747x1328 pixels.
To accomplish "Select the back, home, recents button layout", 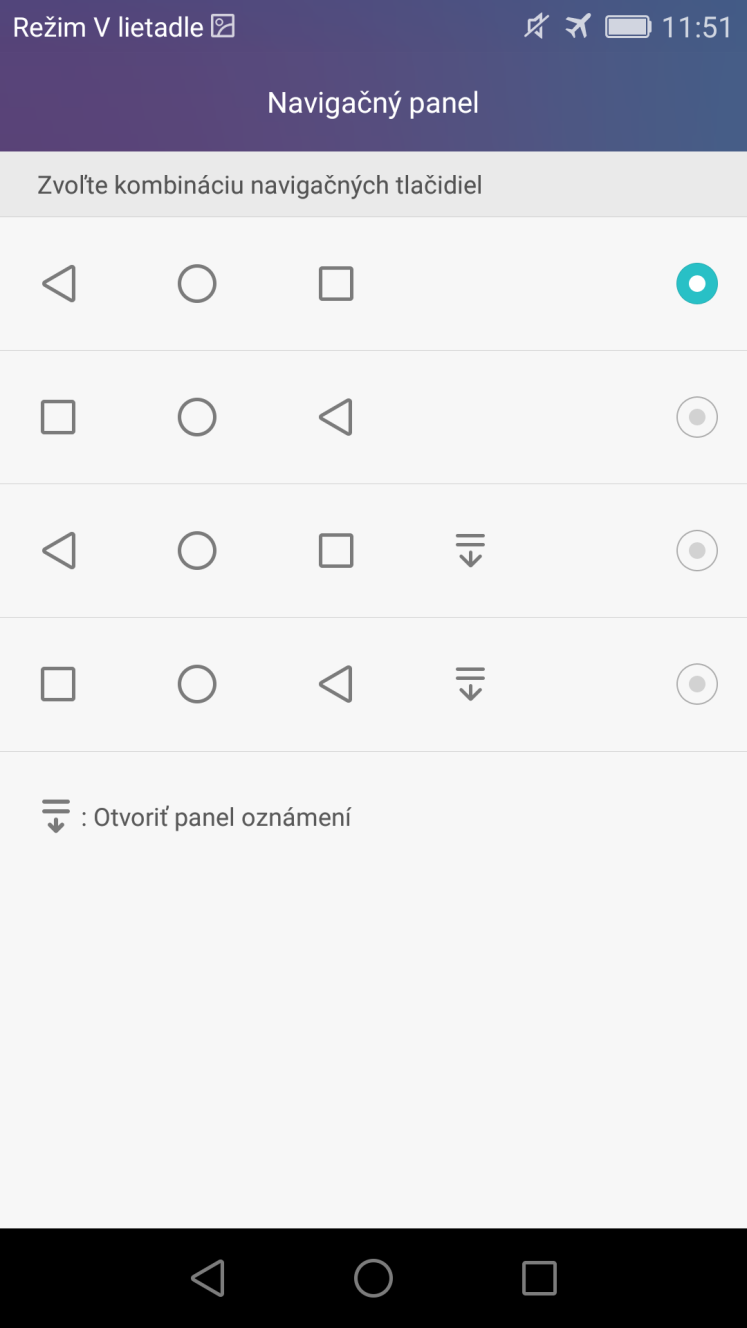I will (x=373, y=284).
